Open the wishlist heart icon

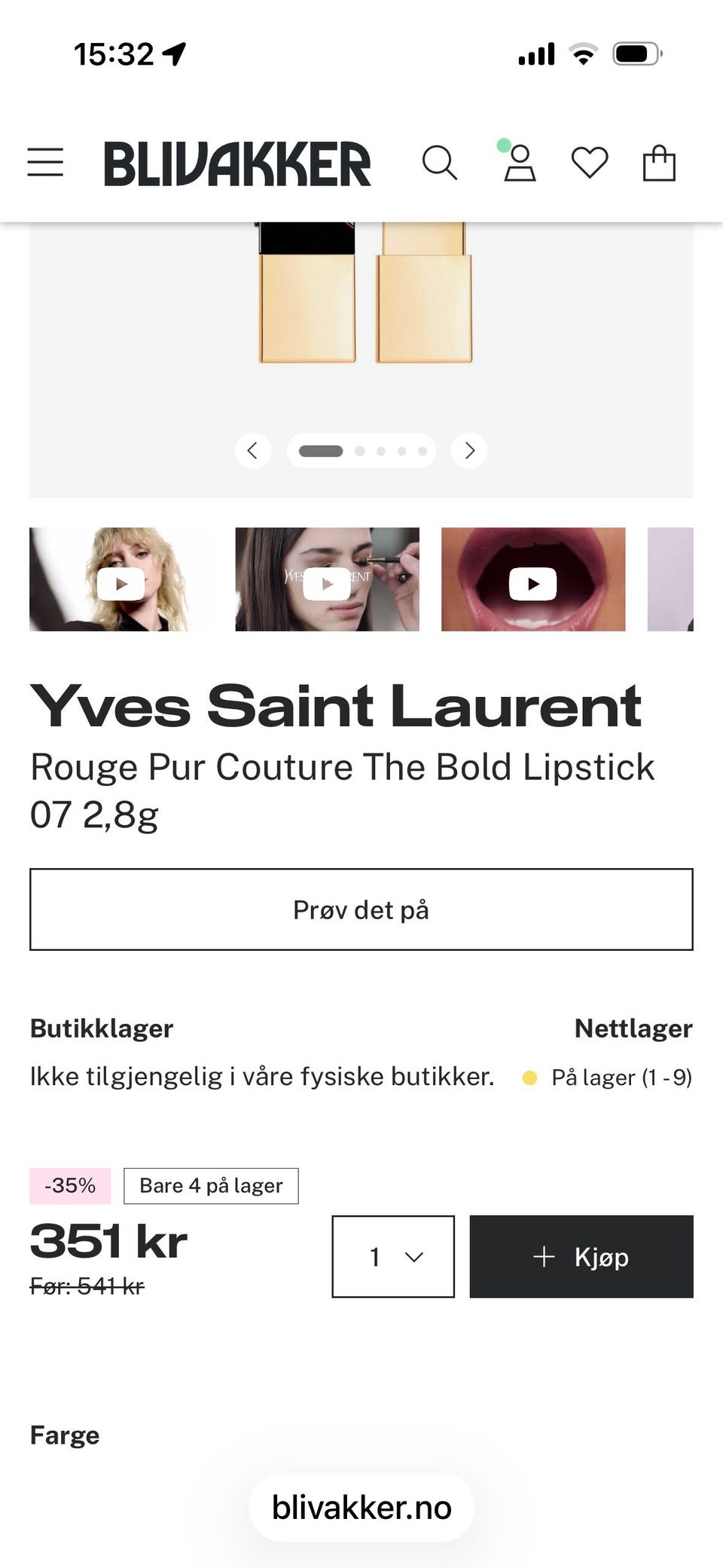point(591,162)
